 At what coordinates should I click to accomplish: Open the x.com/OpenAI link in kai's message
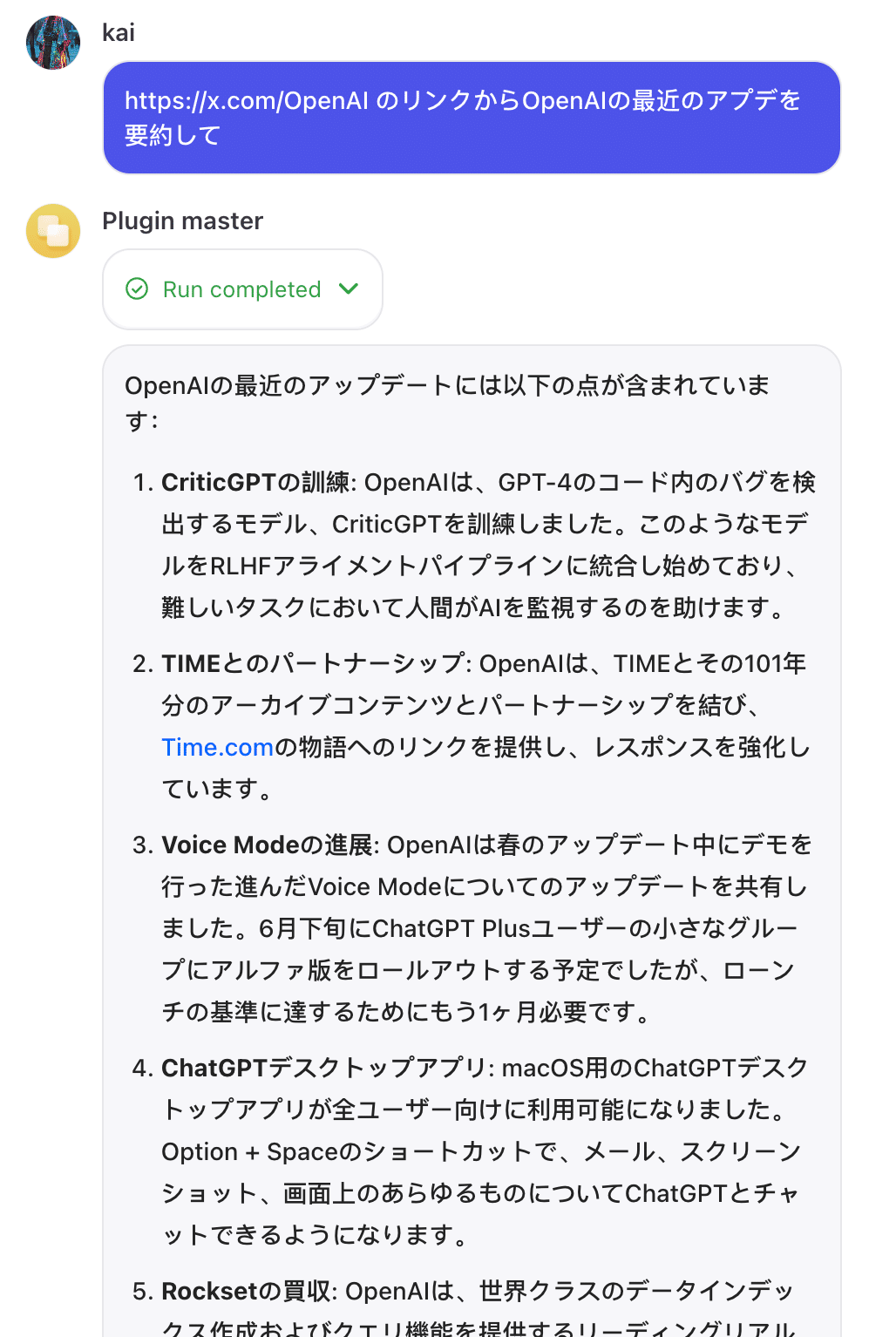click(247, 101)
